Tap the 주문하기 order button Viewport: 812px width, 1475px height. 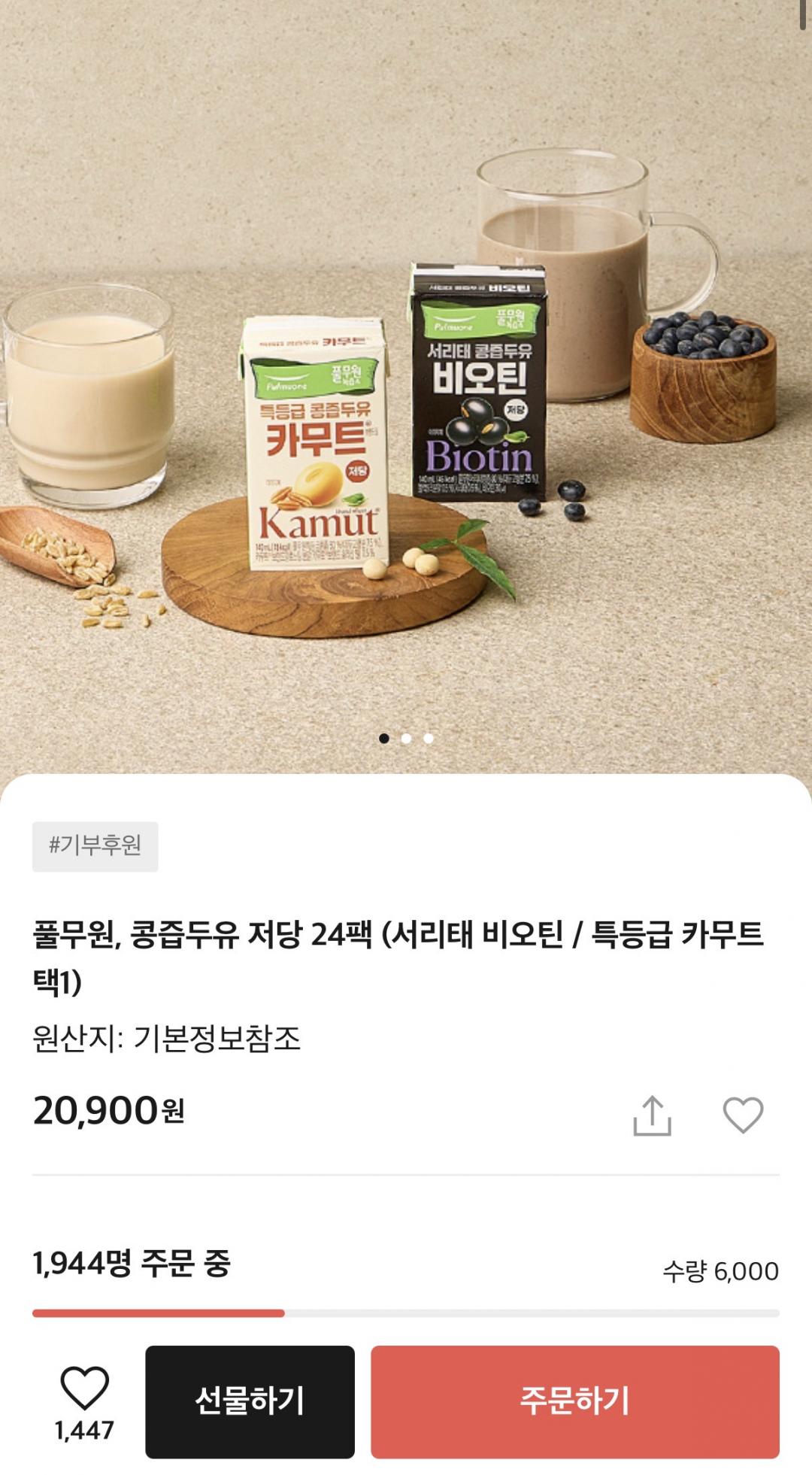574,1401
